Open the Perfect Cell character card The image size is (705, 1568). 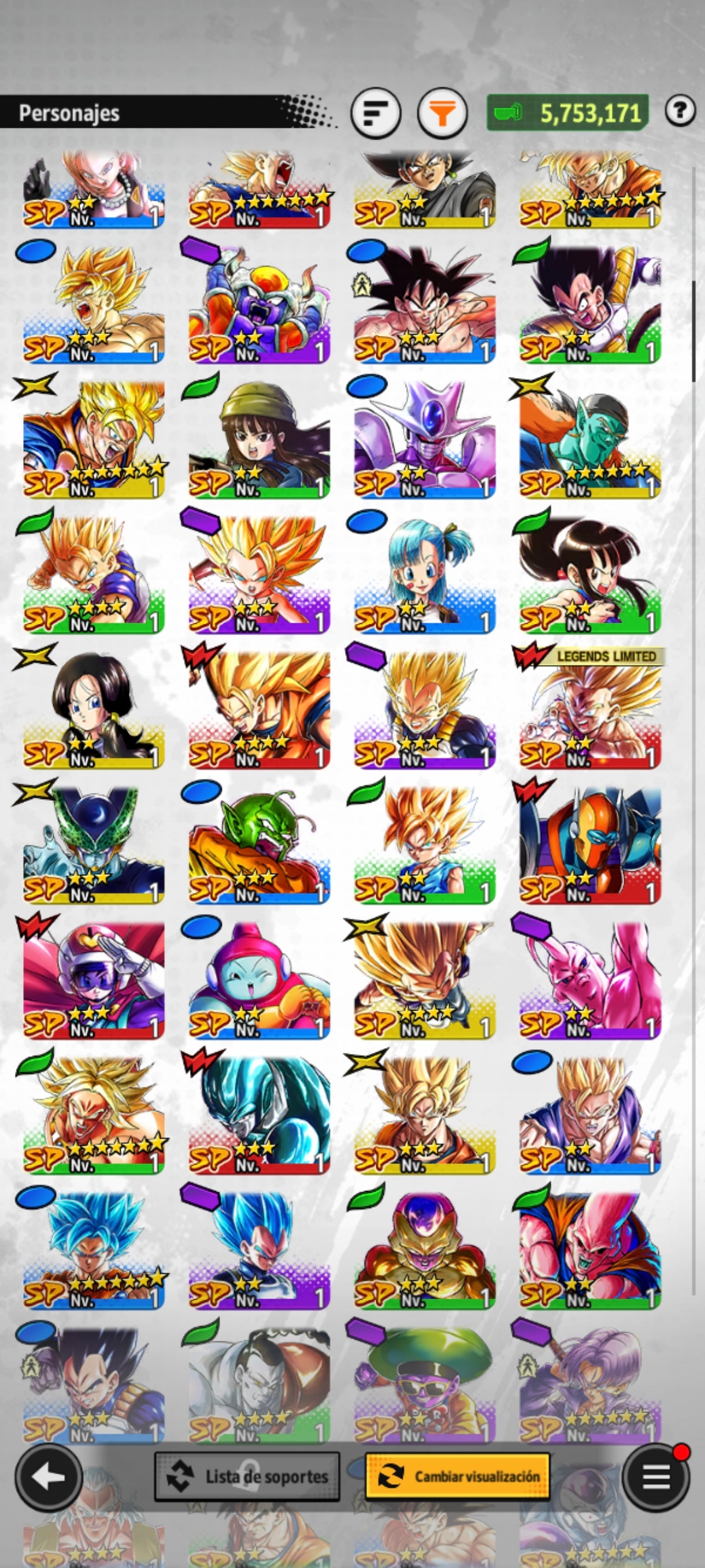pos(94,844)
